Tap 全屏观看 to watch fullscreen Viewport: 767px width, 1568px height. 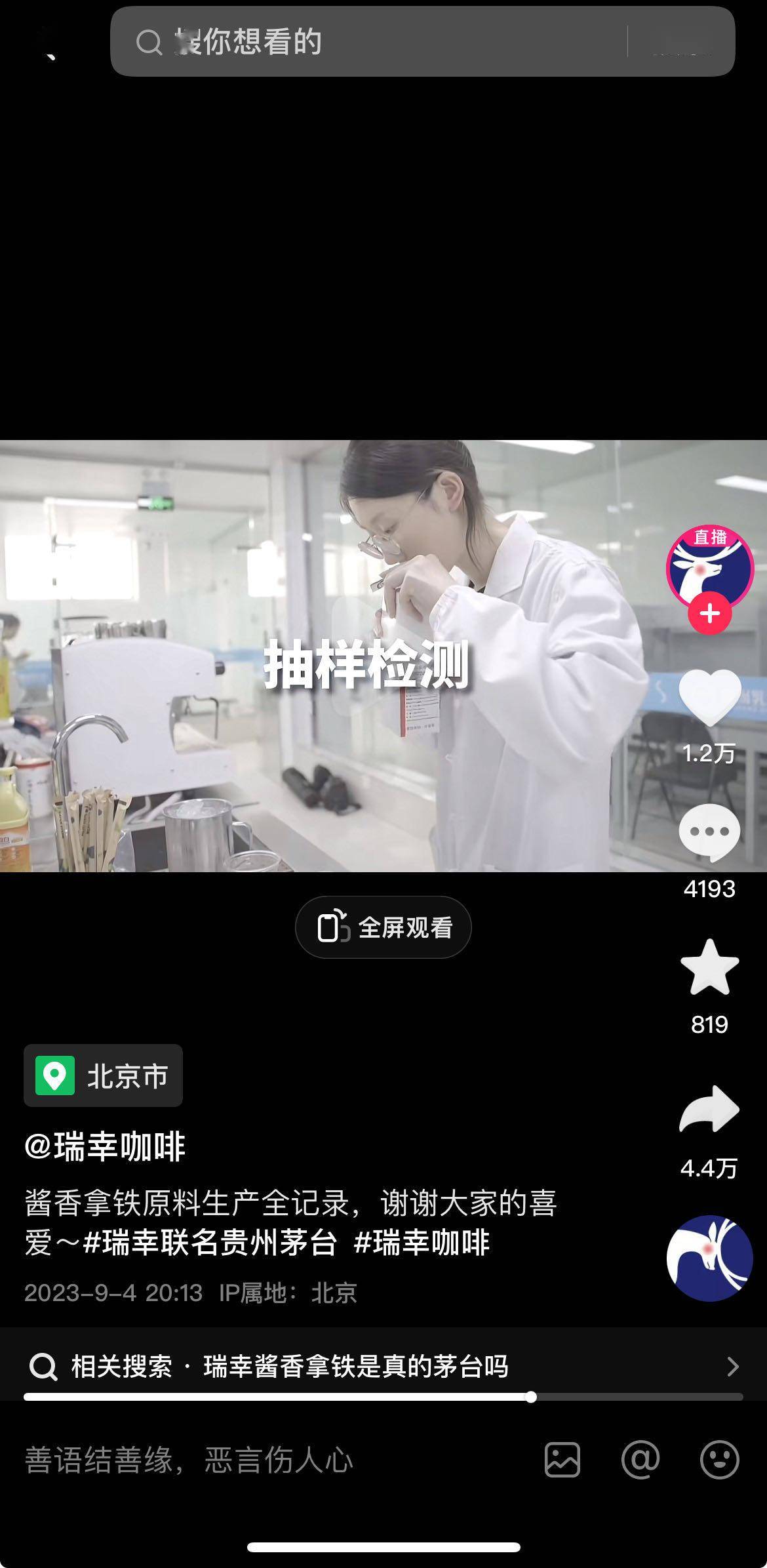click(383, 927)
